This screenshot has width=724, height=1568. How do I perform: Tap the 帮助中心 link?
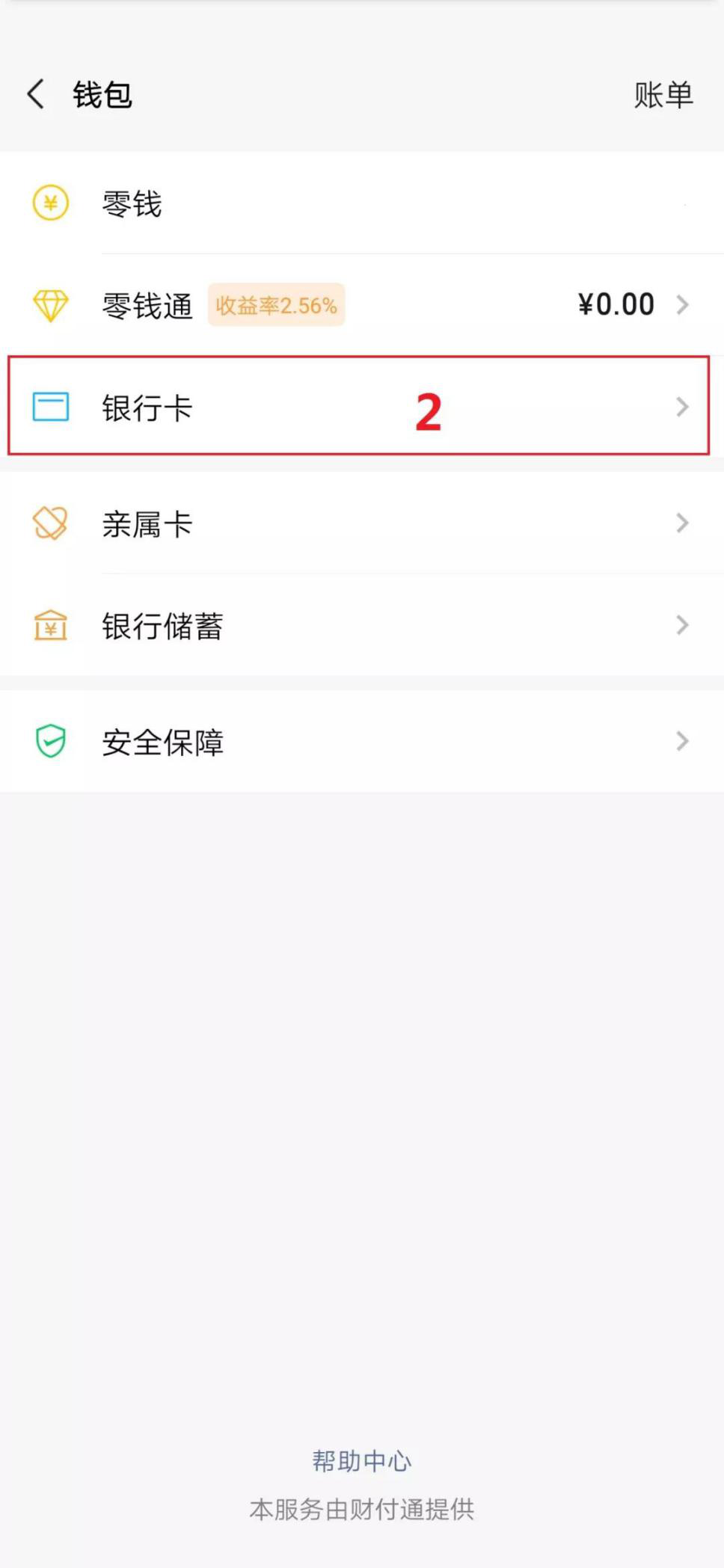tap(362, 1461)
